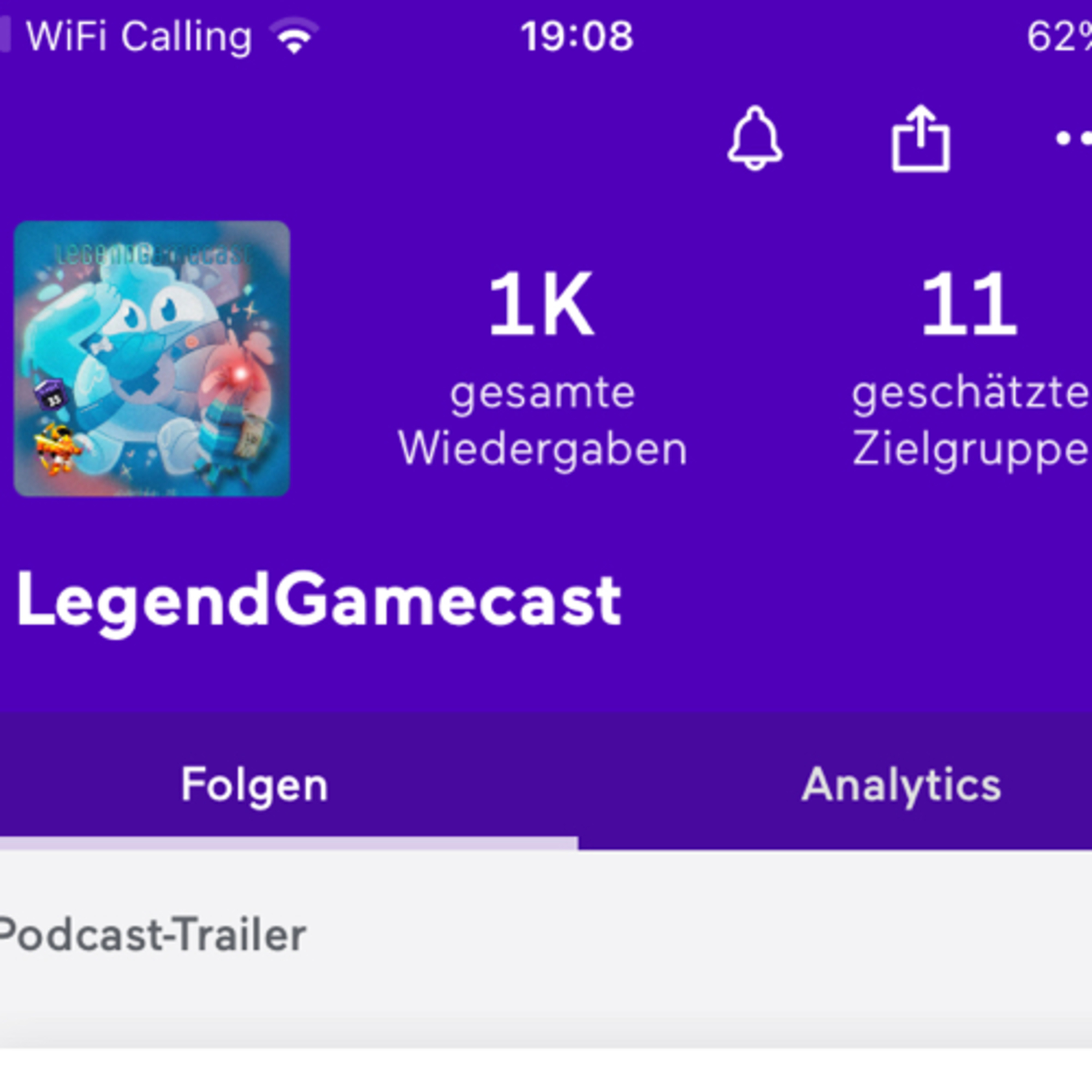Image resolution: width=1092 pixels, height=1092 pixels.
Task: Open the notifications bell
Action: point(755,138)
